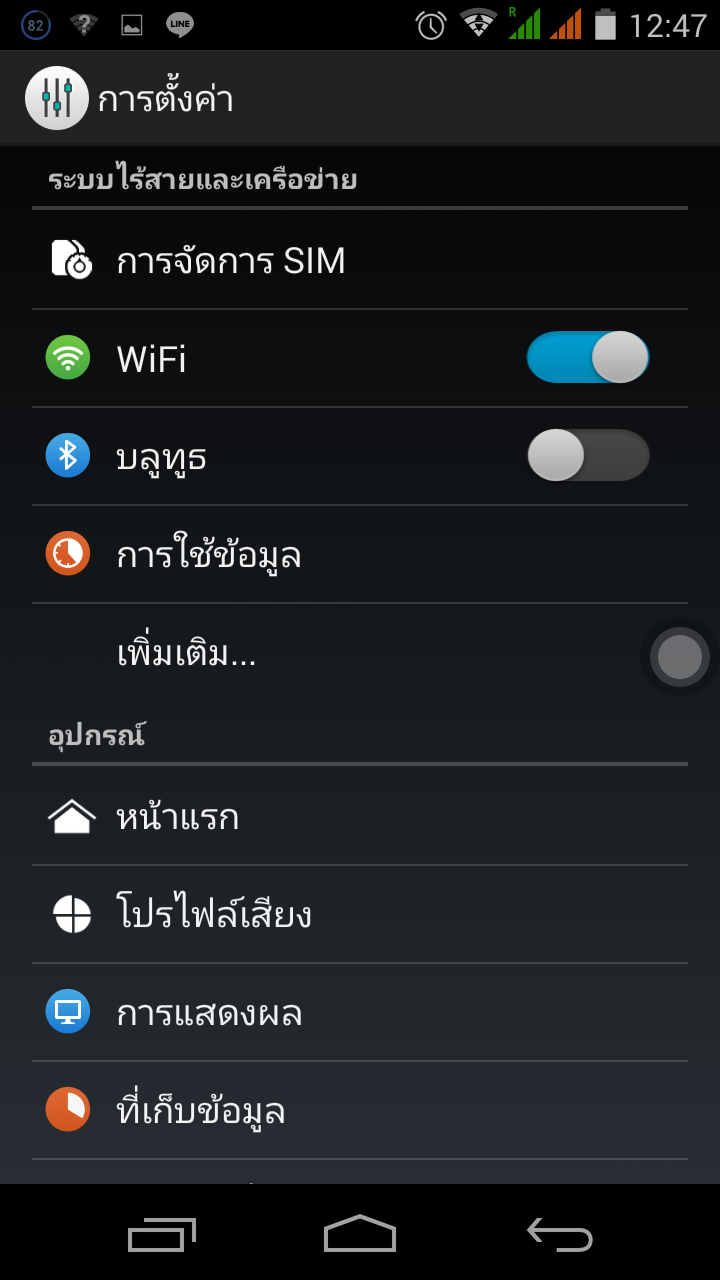Enable the บลูทูธ Bluetooth switch
Screen dimensions: 720x1280
pos(588,455)
